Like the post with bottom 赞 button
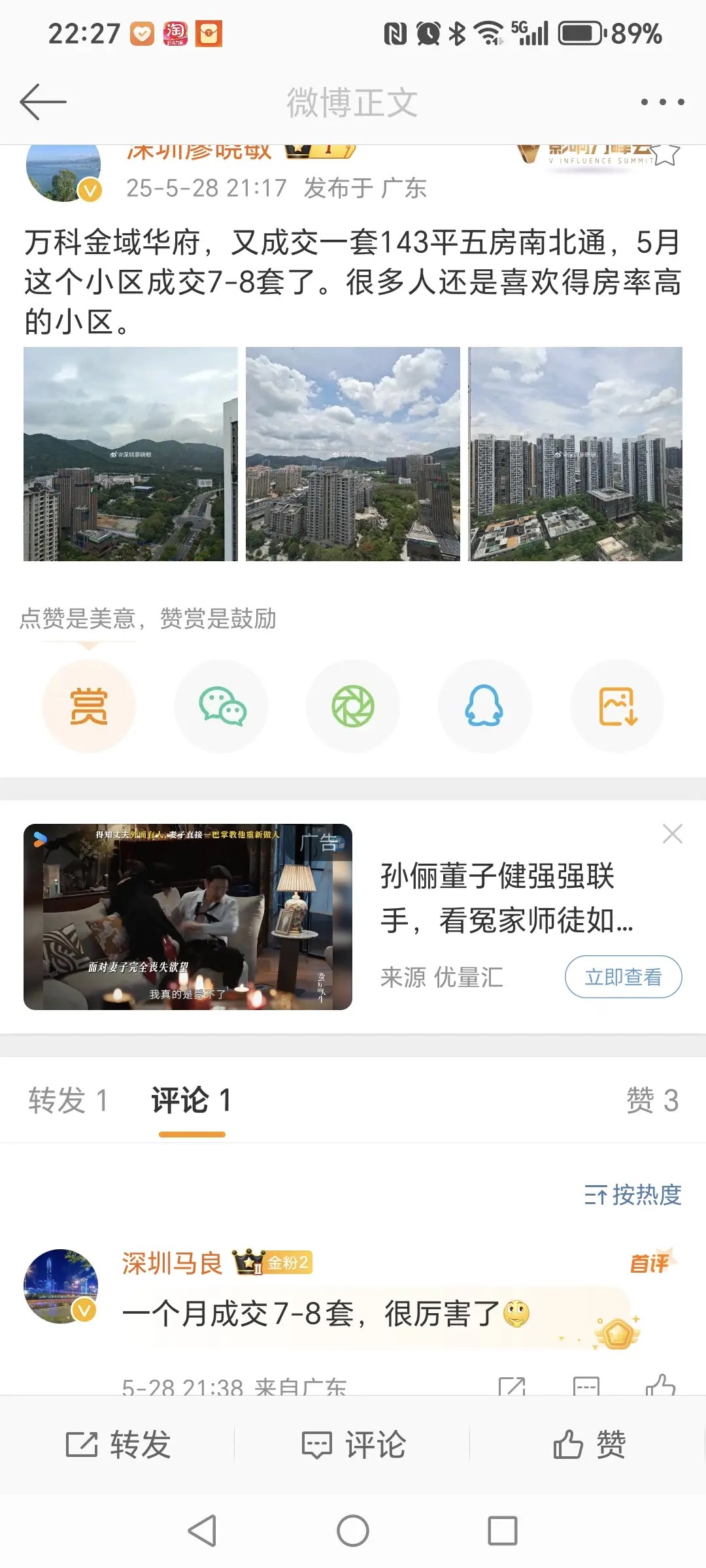Screen dimensions: 706x1568 [589, 1445]
